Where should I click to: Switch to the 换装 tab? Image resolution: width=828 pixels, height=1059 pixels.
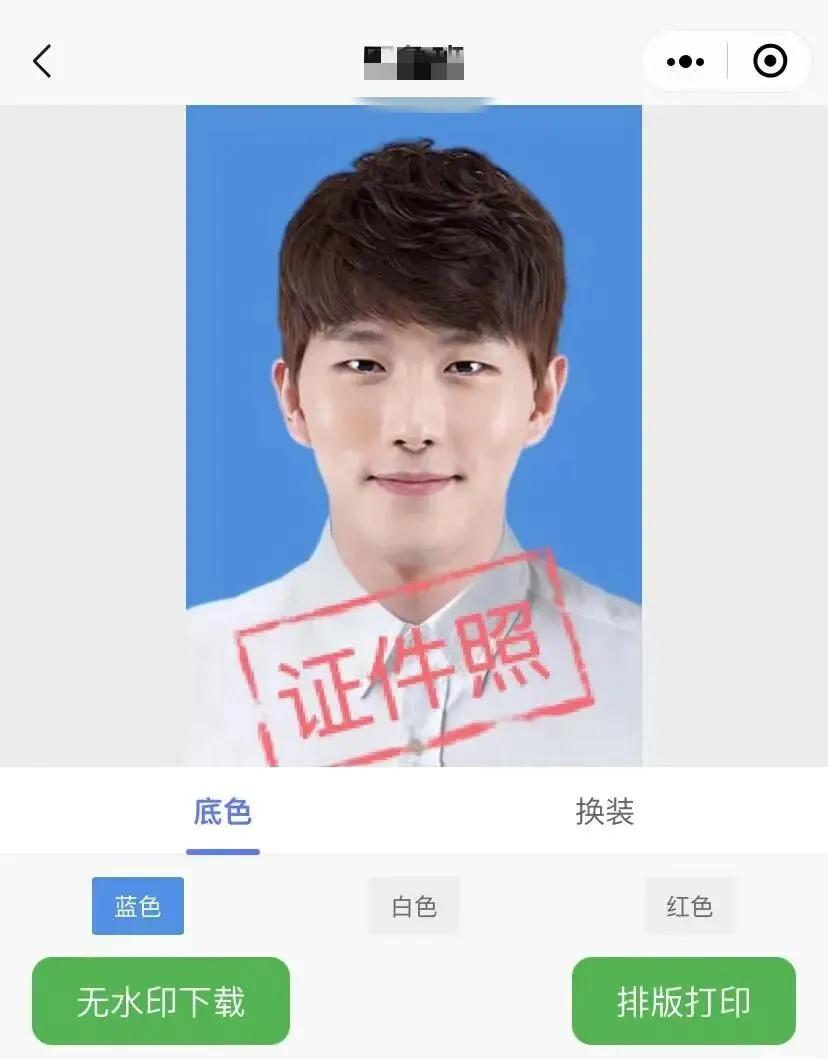pyautogui.click(x=605, y=812)
